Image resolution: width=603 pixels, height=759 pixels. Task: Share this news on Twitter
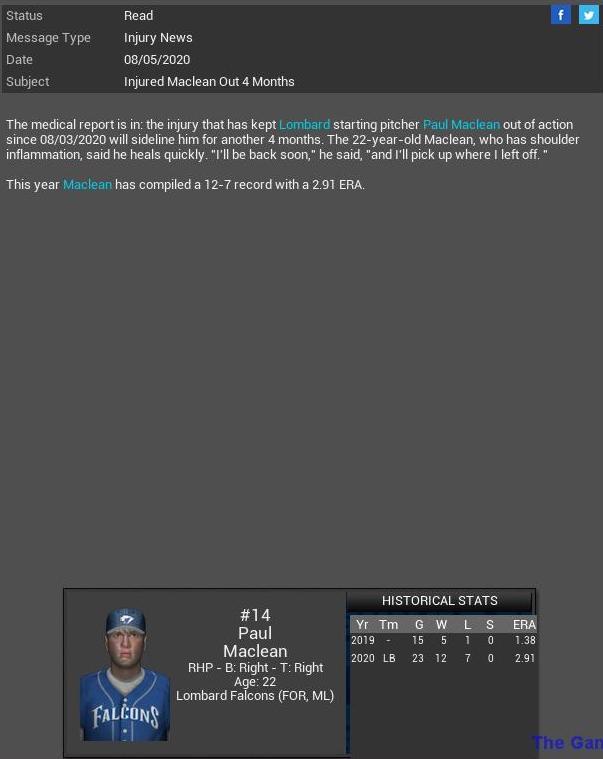[x=588, y=15]
